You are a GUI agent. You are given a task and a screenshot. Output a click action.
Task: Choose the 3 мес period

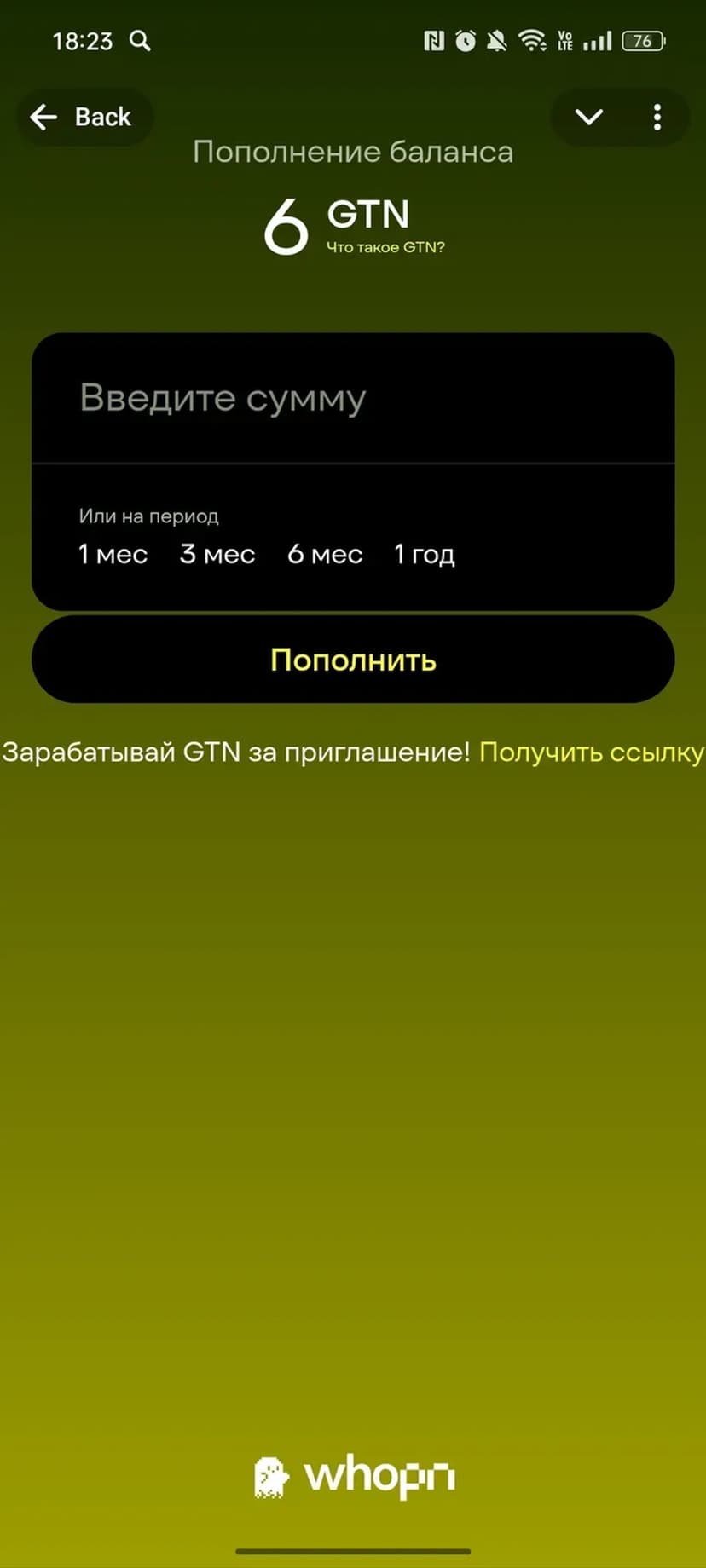pyautogui.click(x=217, y=555)
